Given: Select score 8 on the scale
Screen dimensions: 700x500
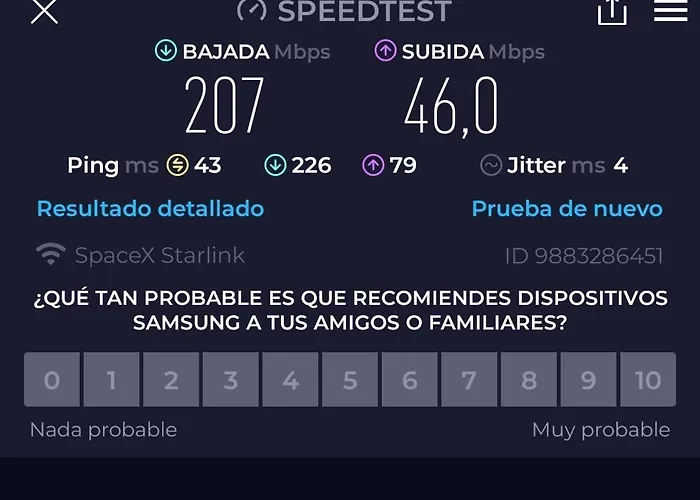Looking at the screenshot, I should pyautogui.click(x=529, y=380).
